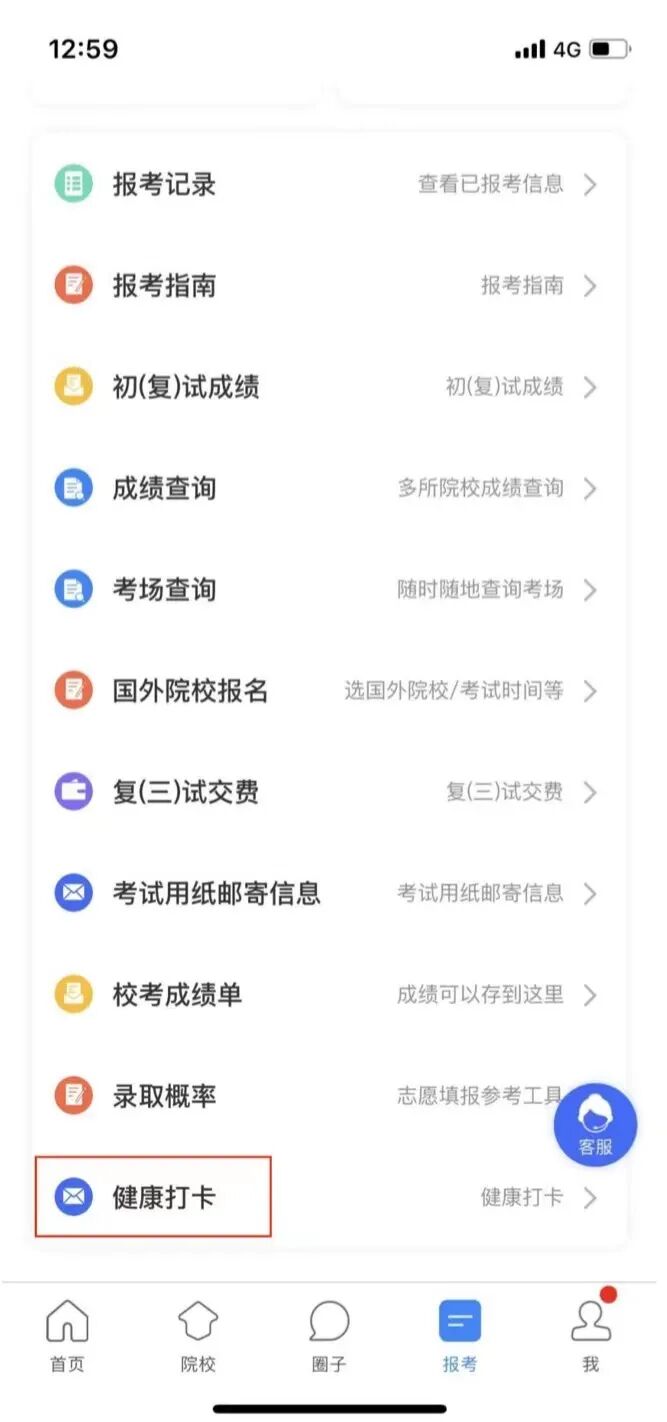Open 复(三)试交费 payment
Image resolution: width=667 pixels, height=1422 pixels.
point(329,793)
